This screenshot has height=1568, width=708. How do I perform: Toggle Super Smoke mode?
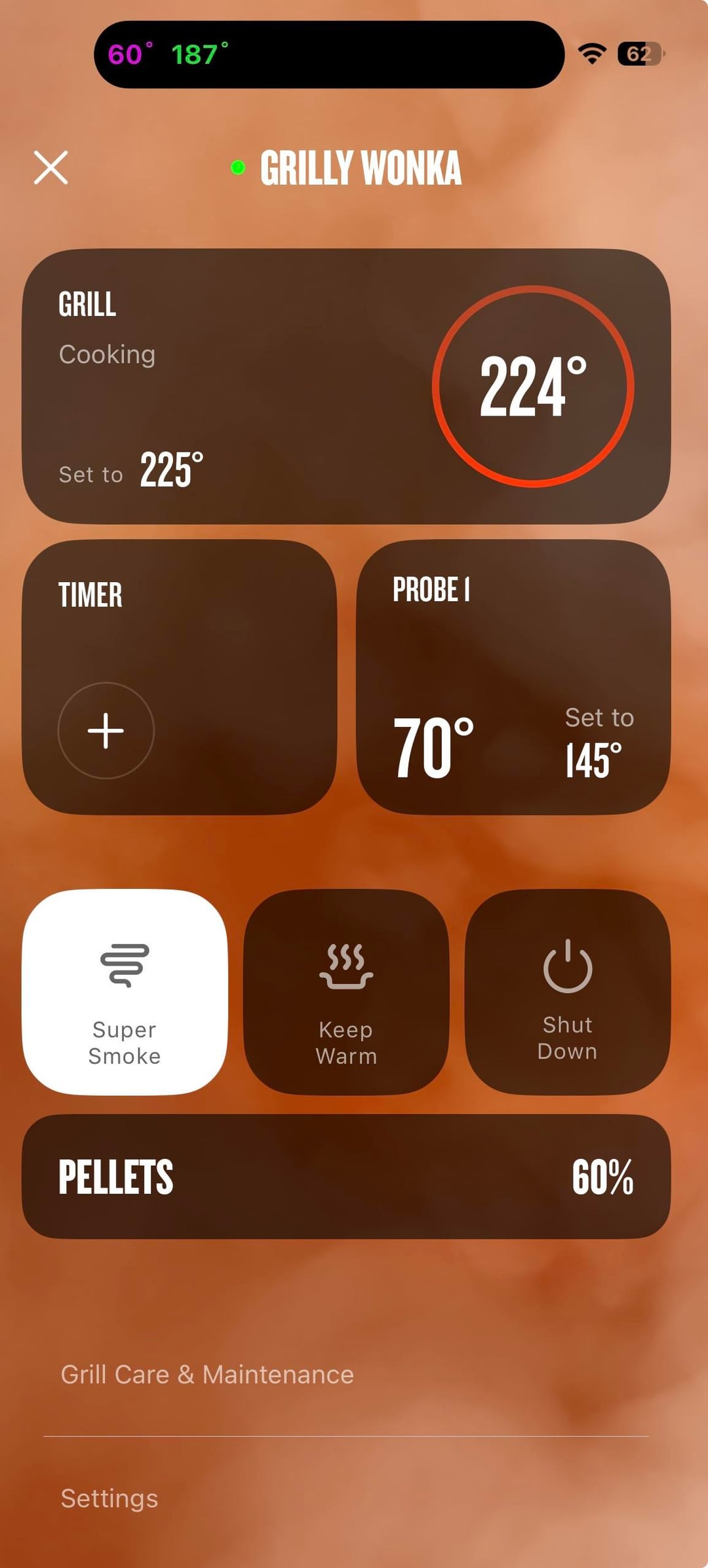pyautogui.click(x=125, y=992)
